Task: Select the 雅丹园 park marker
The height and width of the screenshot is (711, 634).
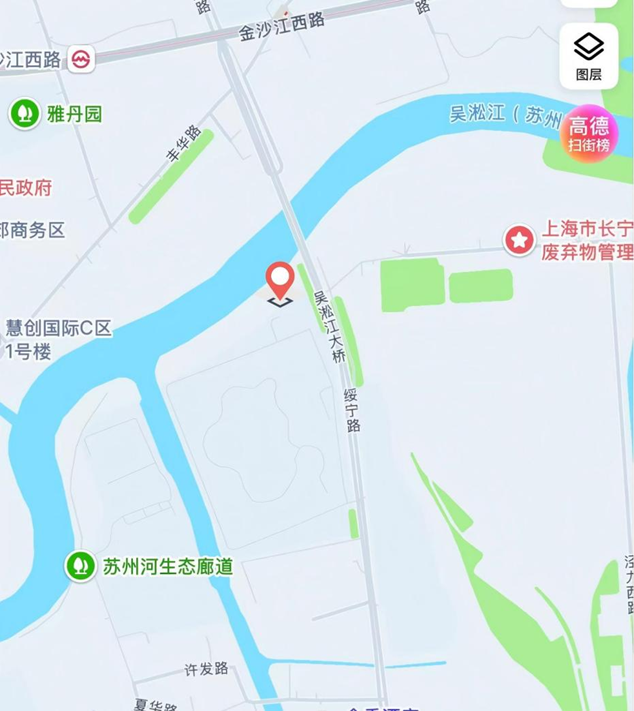Action: click(x=22, y=114)
